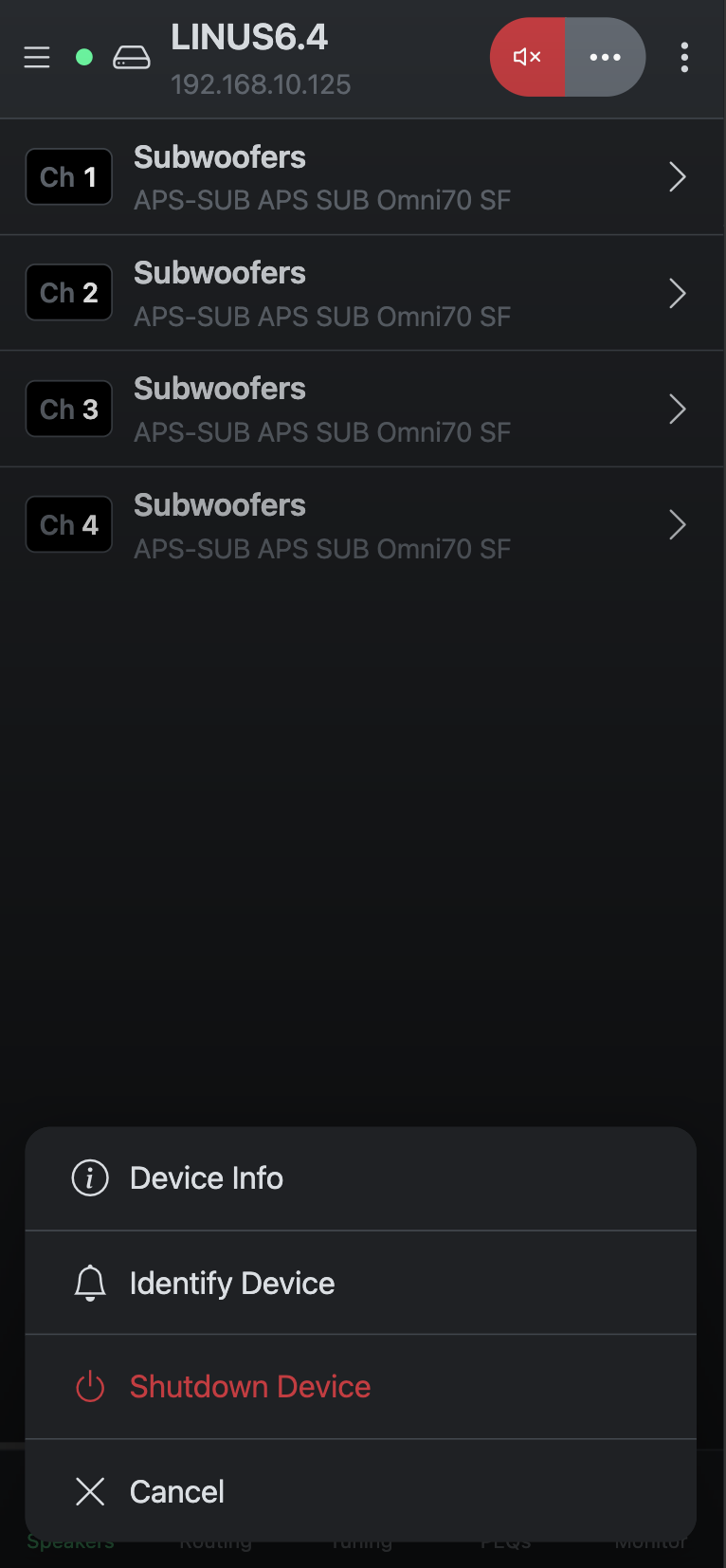Choose Shutdown Device
Viewport: 726px width, 1568px height.
pyautogui.click(x=360, y=1387)
